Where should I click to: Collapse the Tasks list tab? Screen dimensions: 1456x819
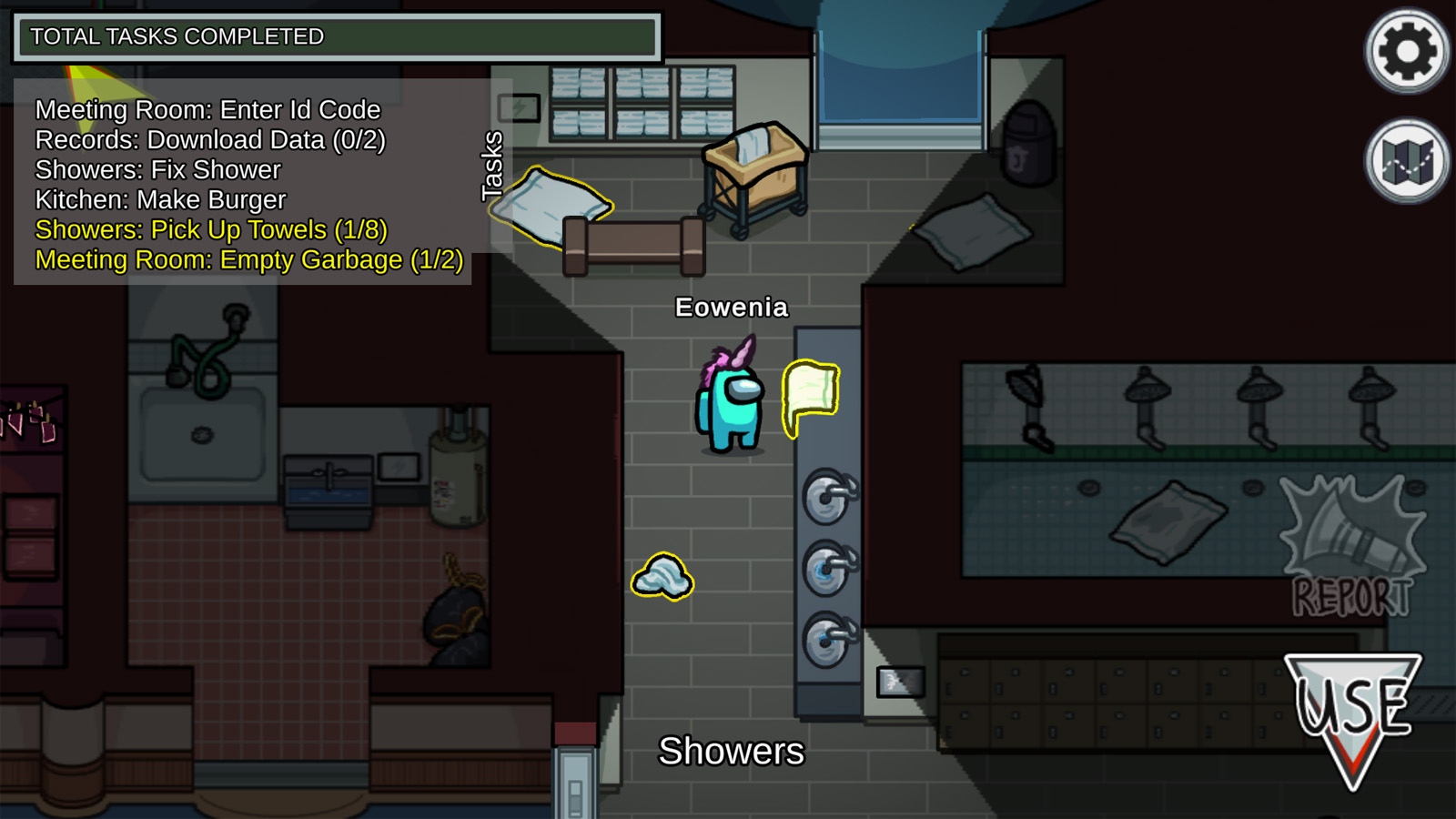coord(492,165)
